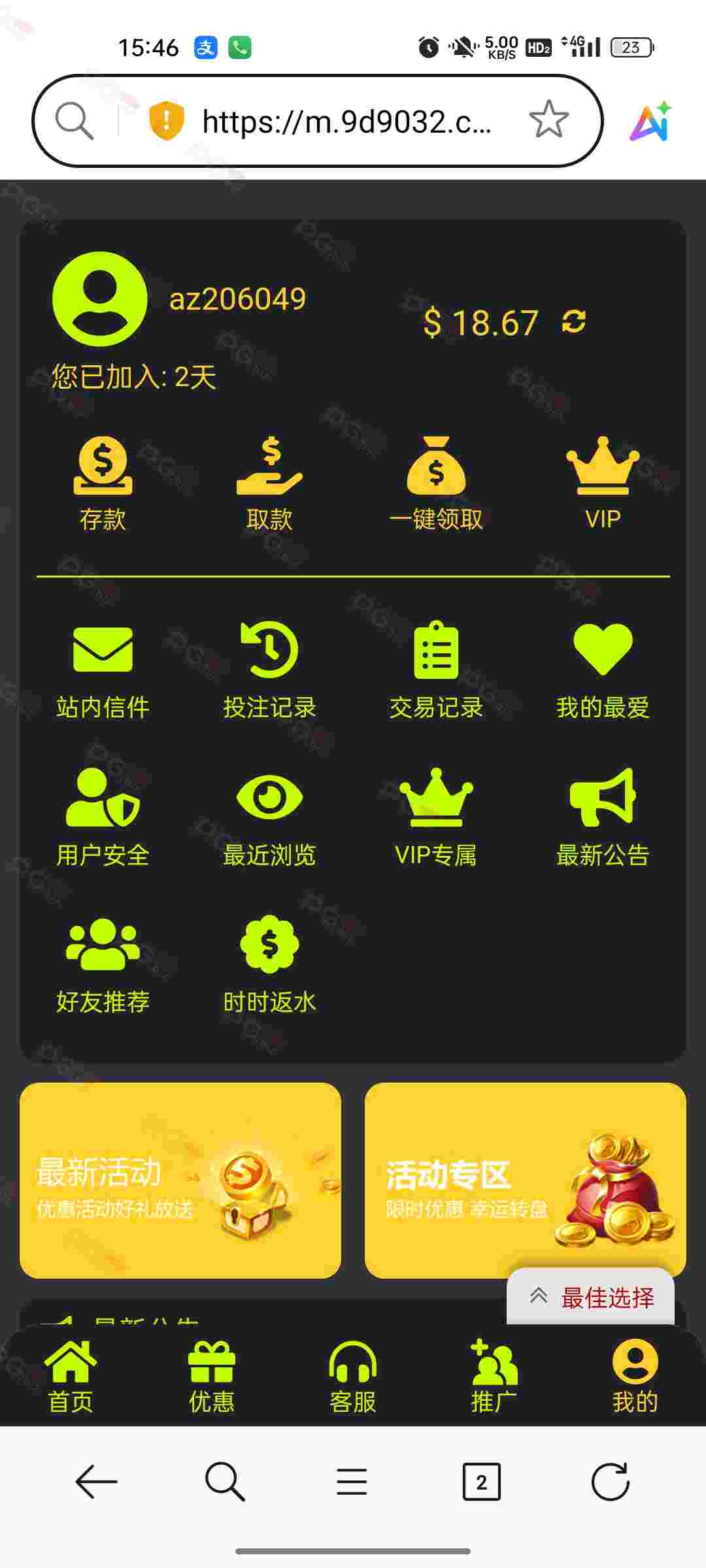
Task: Tap 一键领取 to claim rewards
Action: click(436, 483)
